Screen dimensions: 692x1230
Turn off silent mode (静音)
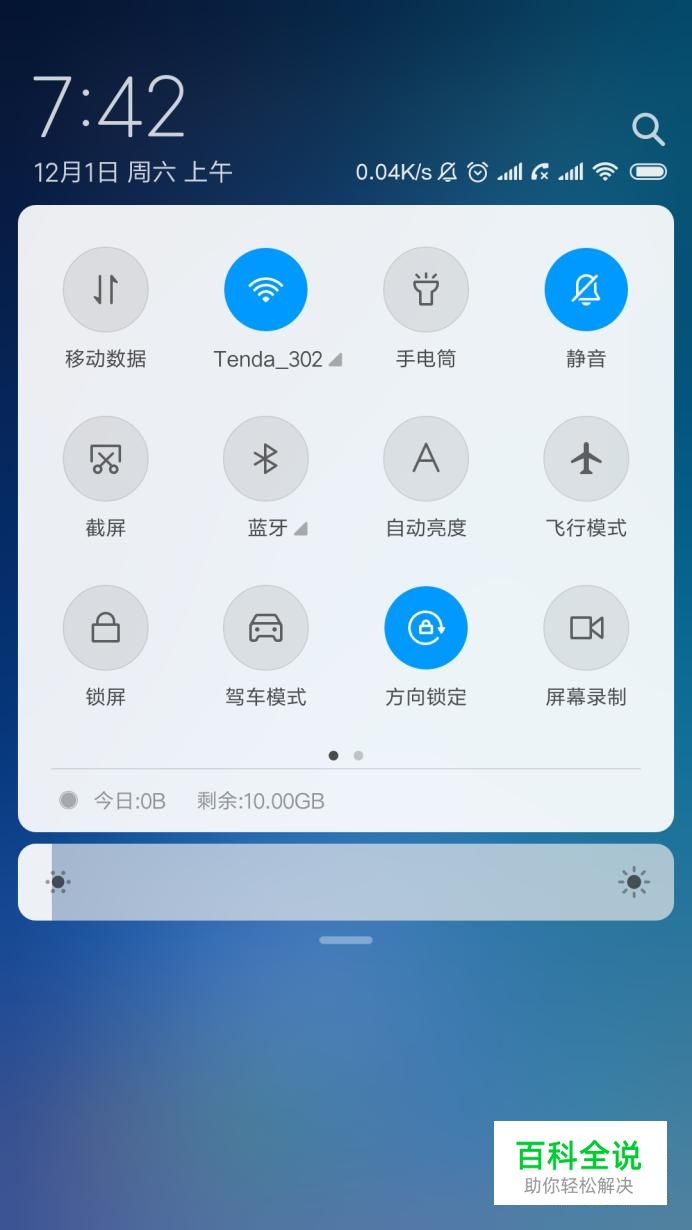(586, 290)
